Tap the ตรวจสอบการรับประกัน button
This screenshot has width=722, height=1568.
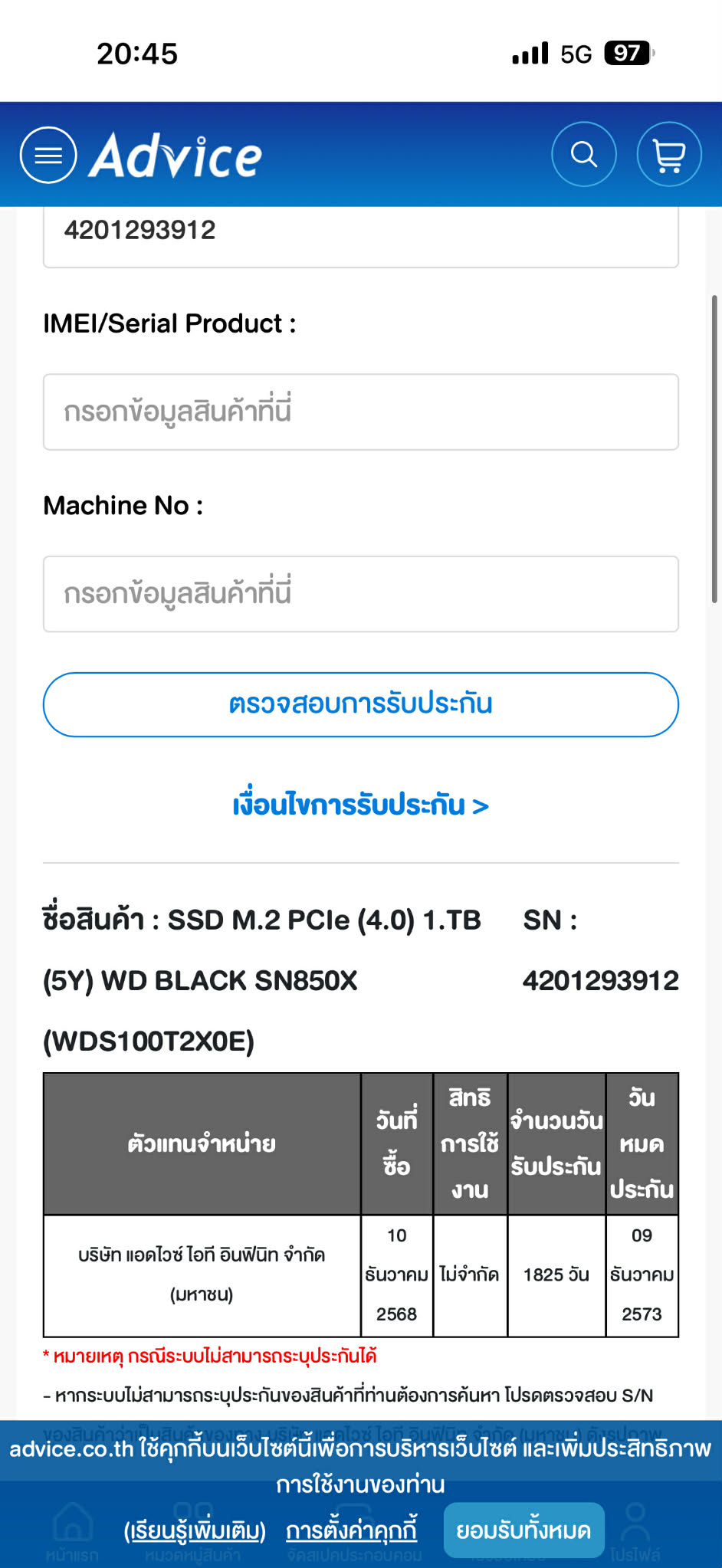tap(360, 704)
